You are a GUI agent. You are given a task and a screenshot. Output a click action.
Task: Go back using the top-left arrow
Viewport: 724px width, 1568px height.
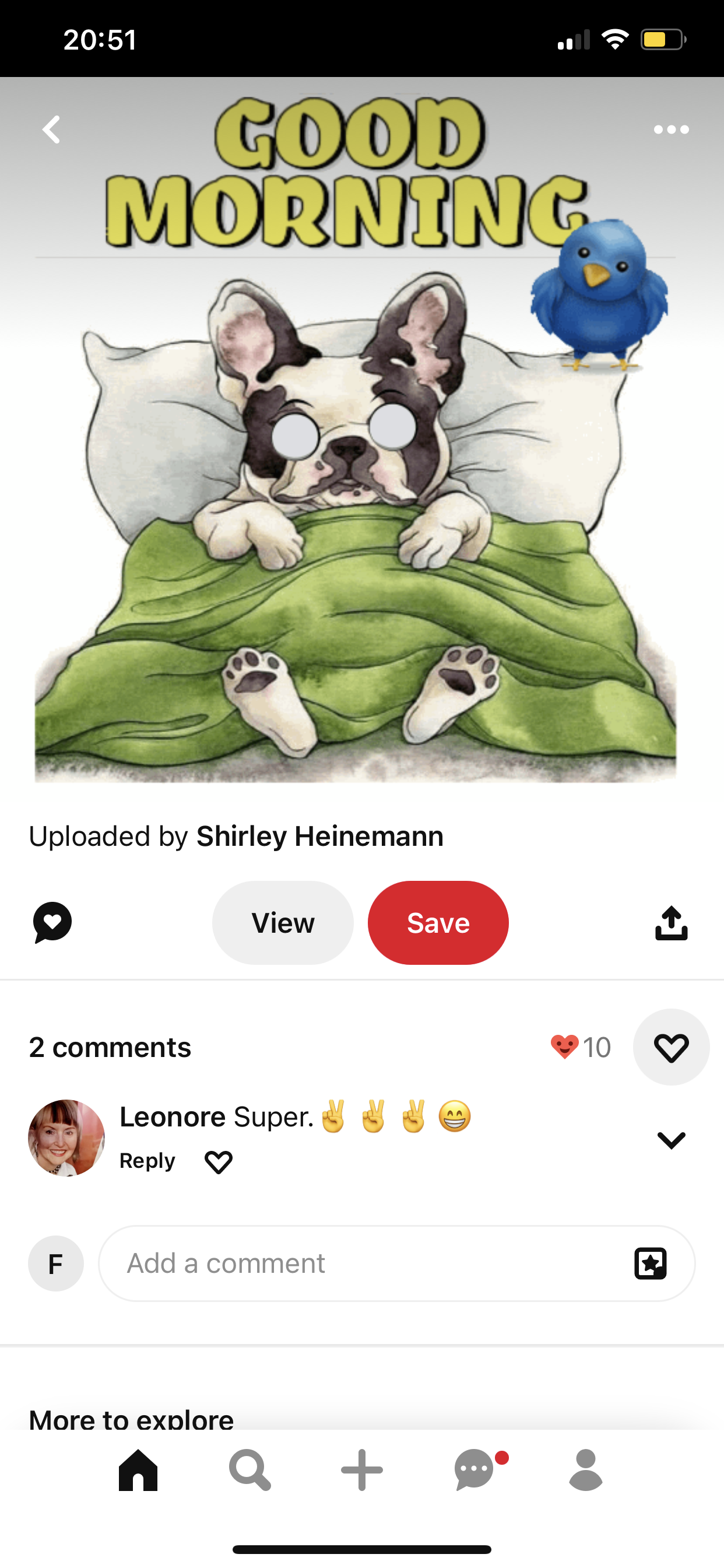[52, 129]
